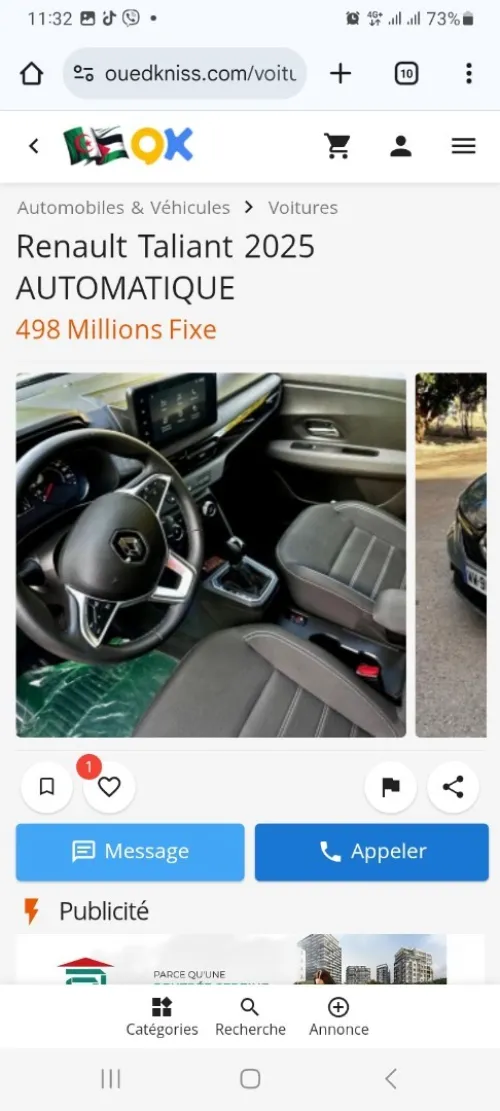Go to Voitures breadcrumb
500x1111 pixels.
302,208
